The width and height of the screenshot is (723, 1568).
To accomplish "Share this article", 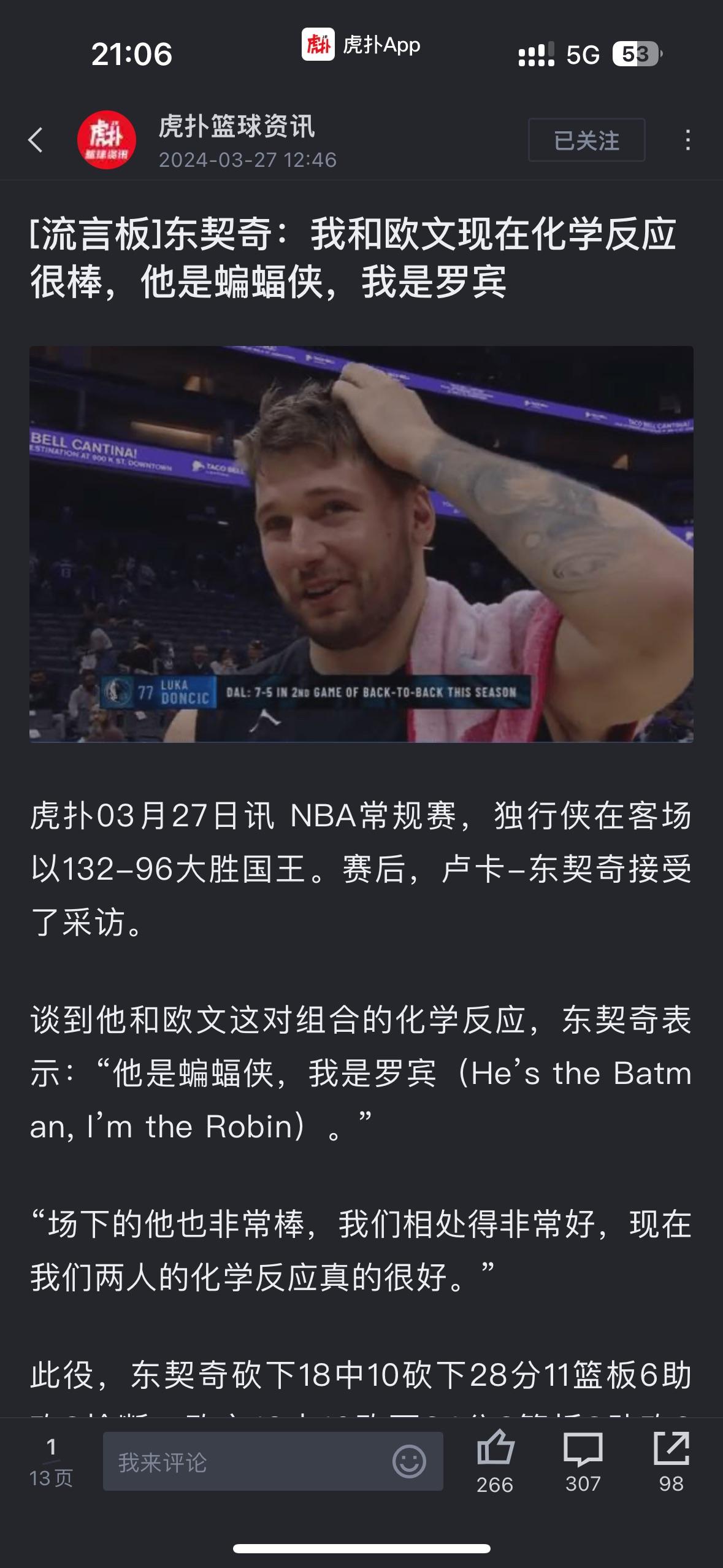I will [x=671, y=1461].
